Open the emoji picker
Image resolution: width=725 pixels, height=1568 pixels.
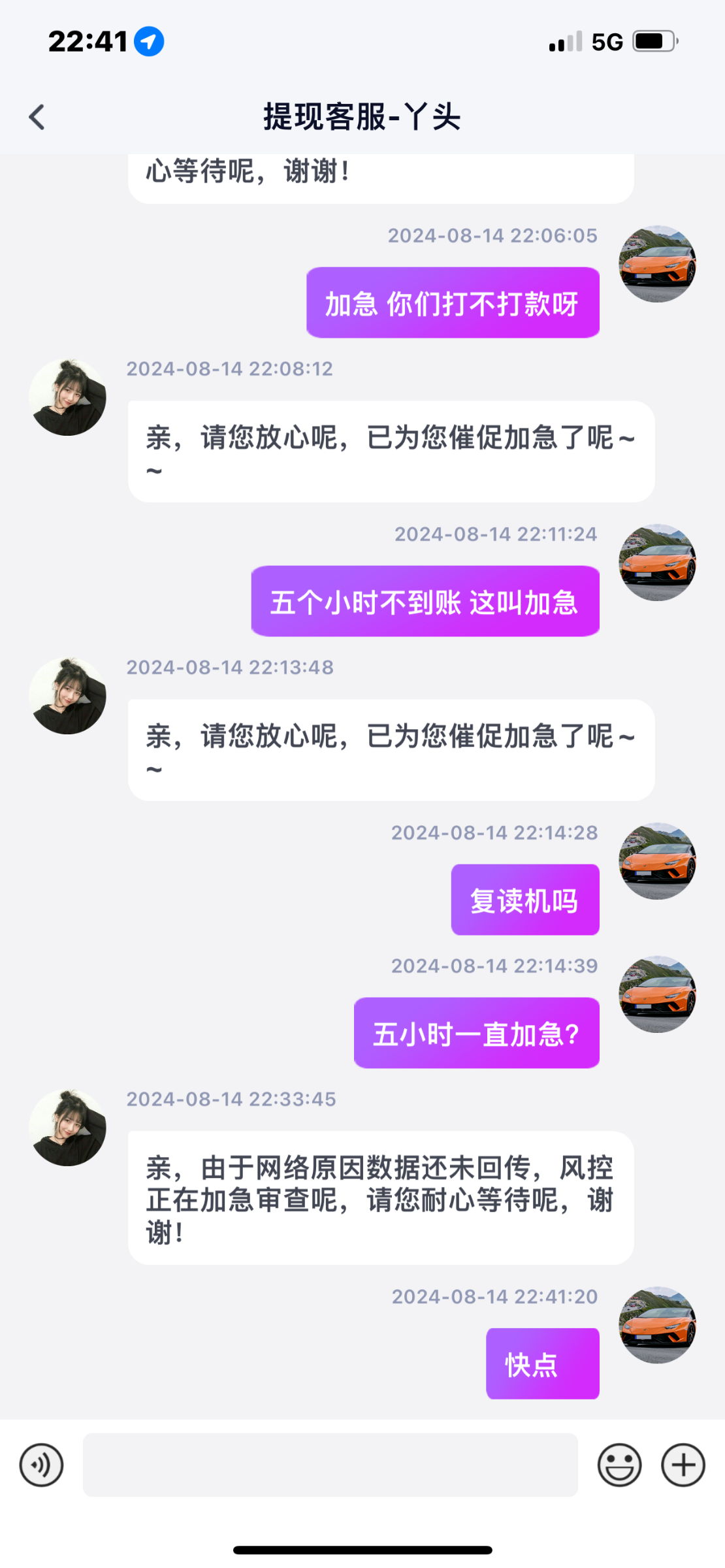(619, 1465)
